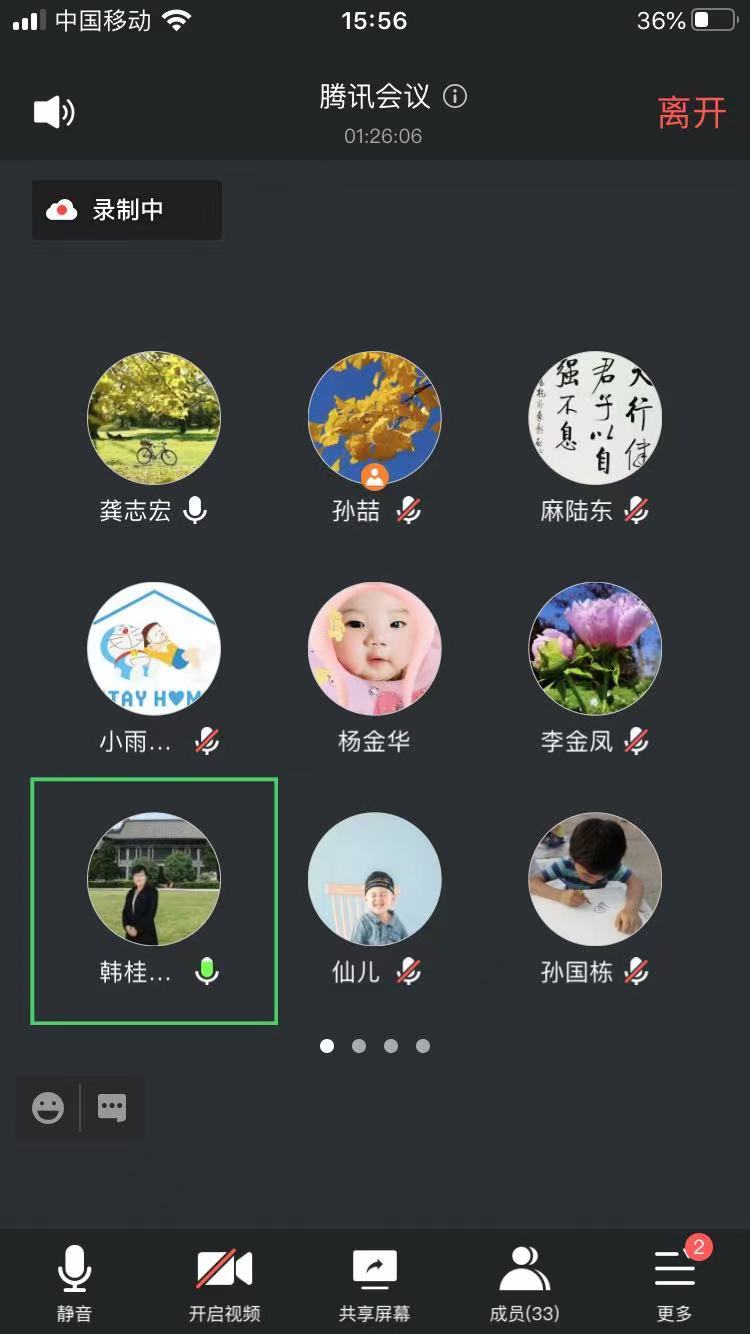Turn on camera with 开启视频

224,1282
